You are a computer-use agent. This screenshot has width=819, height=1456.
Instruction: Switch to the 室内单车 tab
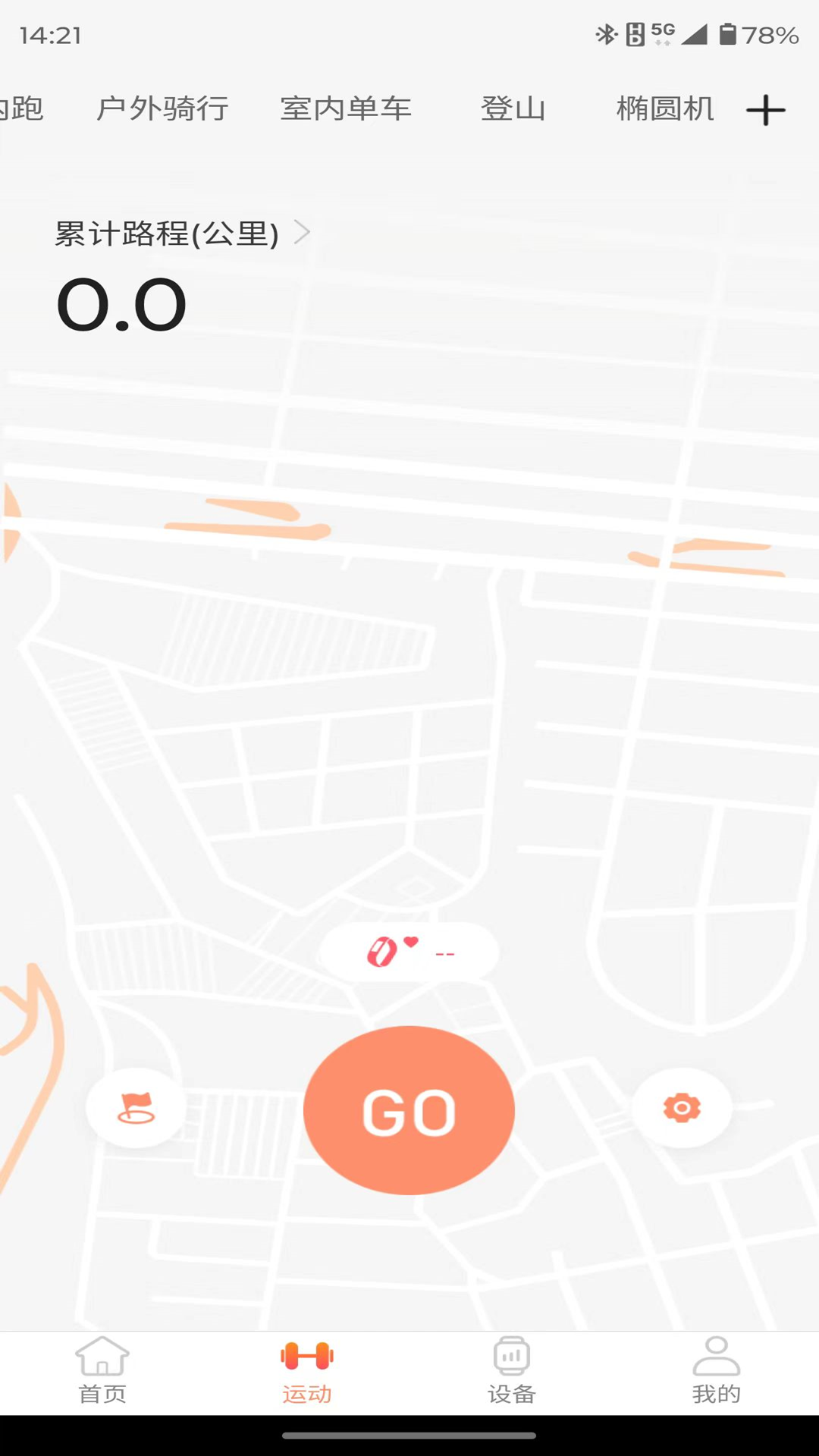(346, 109)
